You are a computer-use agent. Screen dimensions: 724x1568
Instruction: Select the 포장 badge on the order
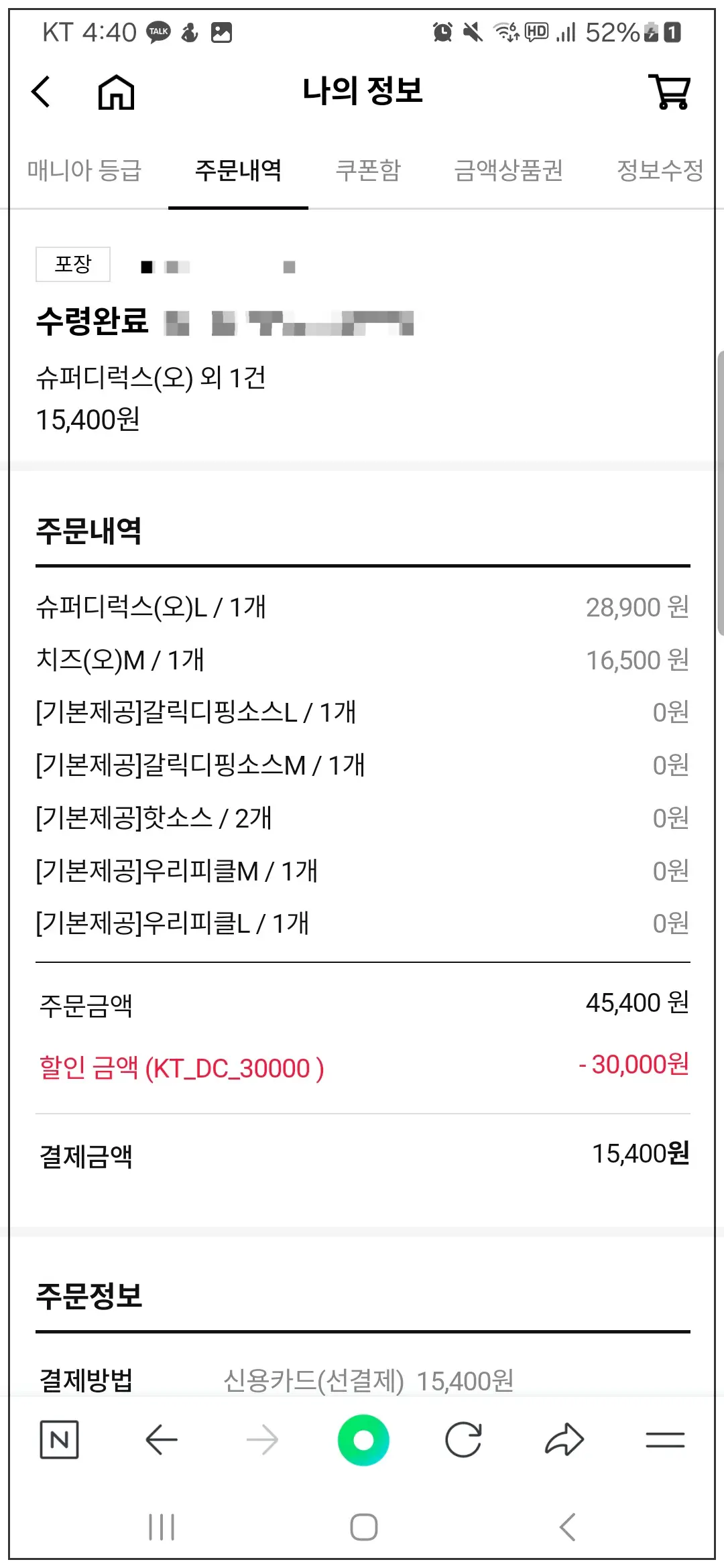pos(74,264)
